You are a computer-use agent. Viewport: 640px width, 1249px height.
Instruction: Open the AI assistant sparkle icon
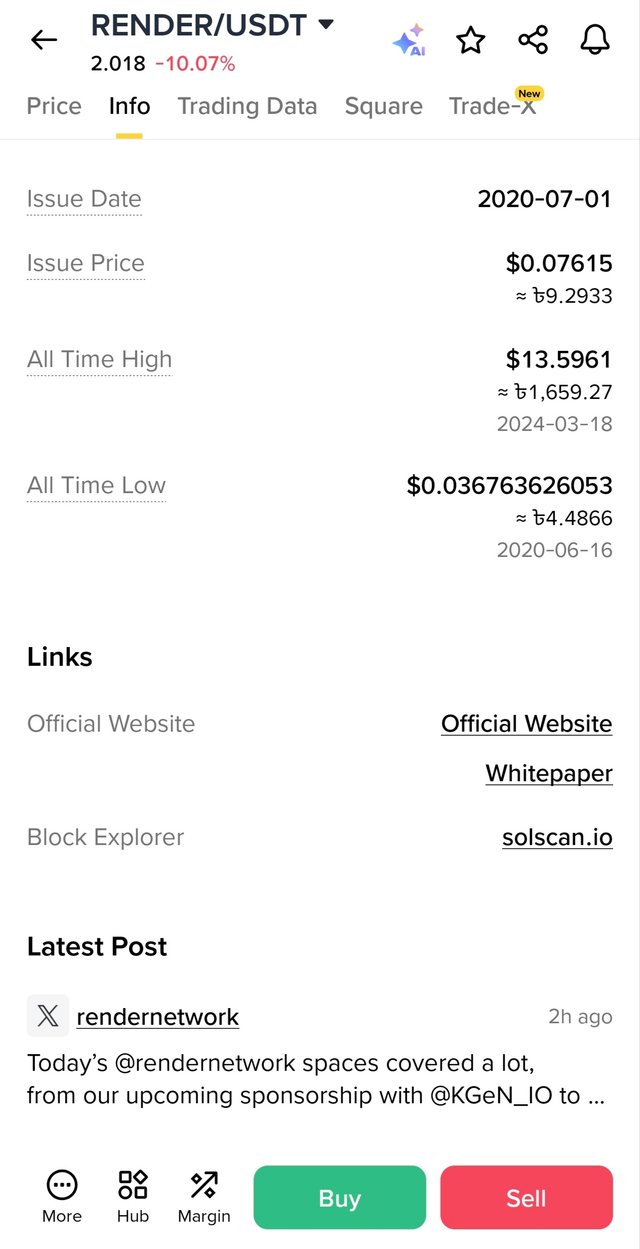(409, 40)
